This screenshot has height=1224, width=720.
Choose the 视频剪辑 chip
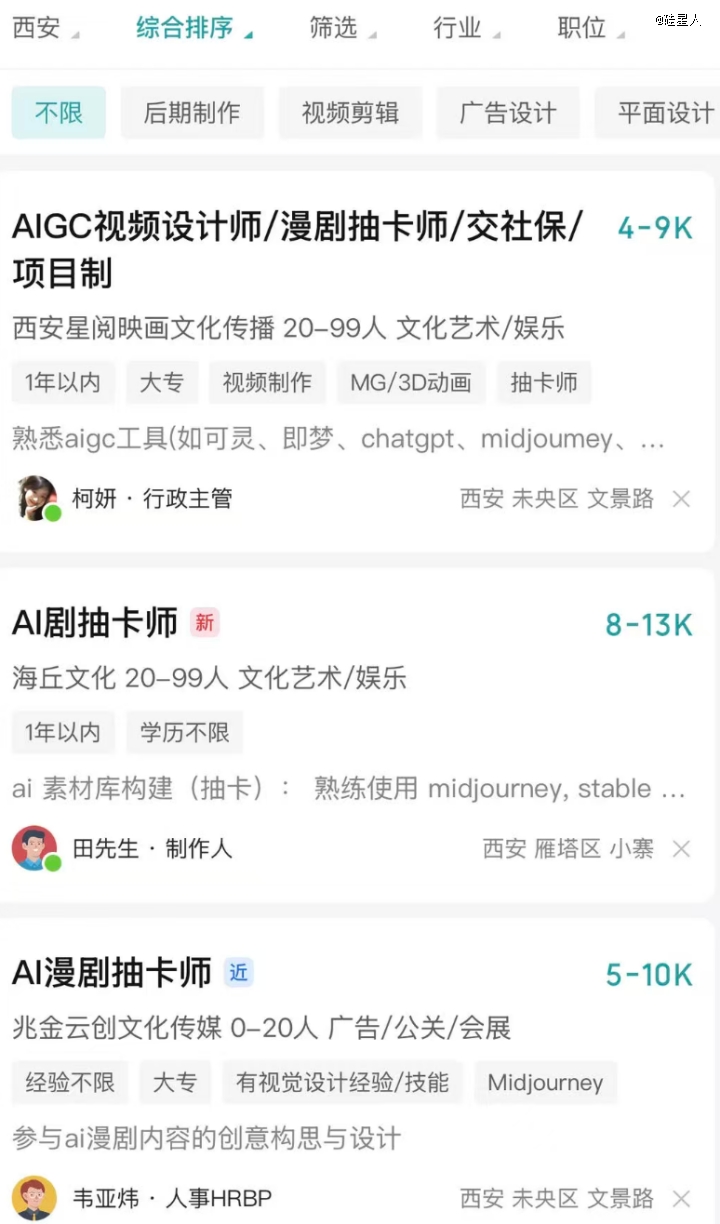click(x=350, y=113)
